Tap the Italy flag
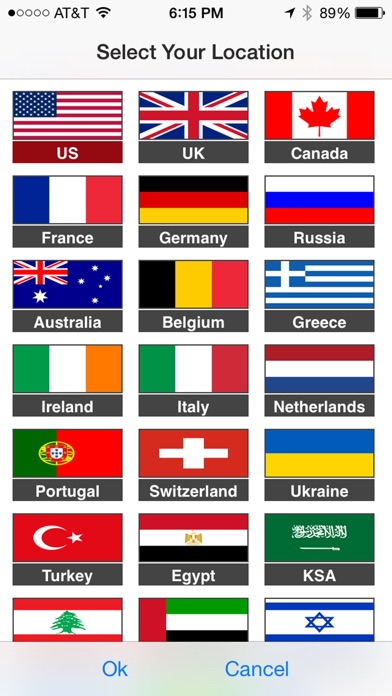The image size is (392, 696). click(x=194, y=380)
